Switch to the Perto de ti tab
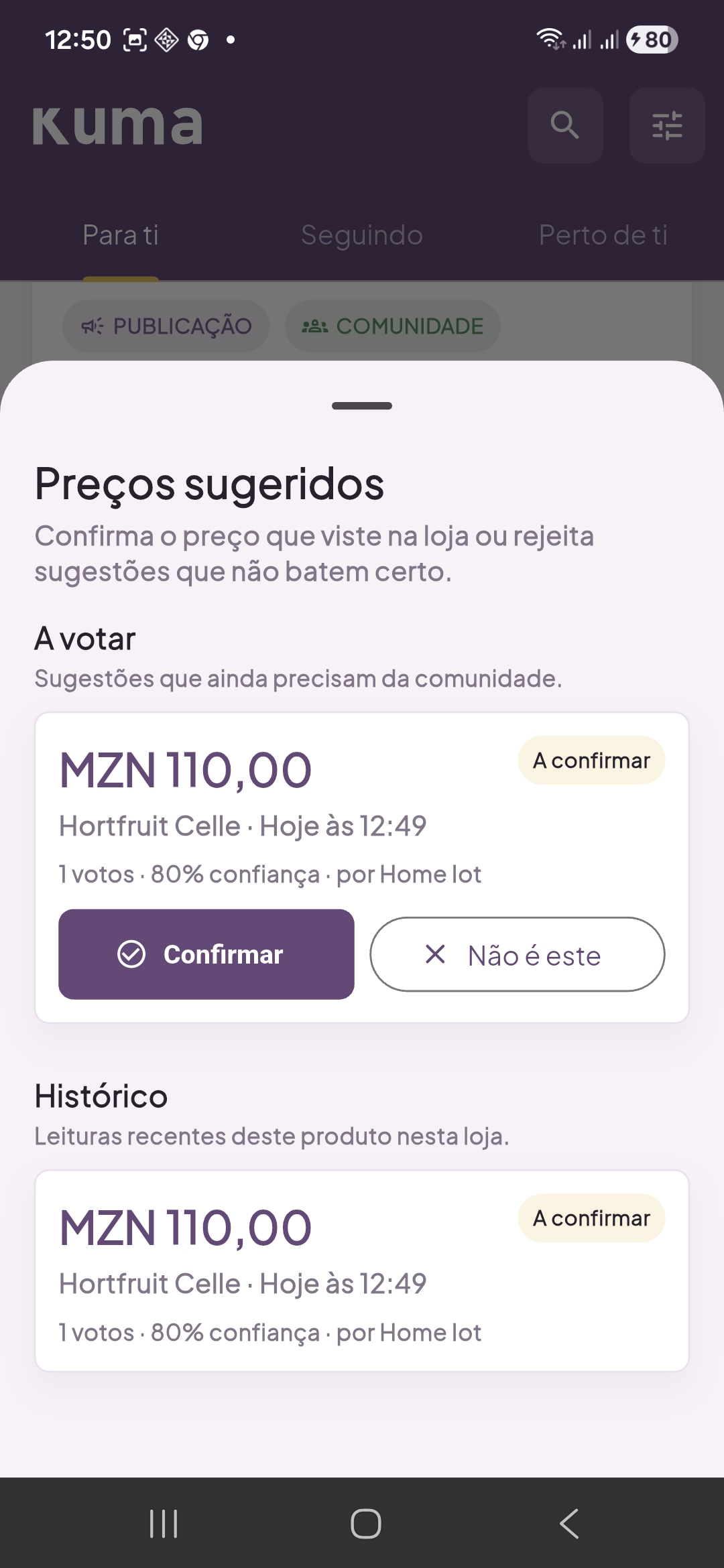 click(603, 235)
